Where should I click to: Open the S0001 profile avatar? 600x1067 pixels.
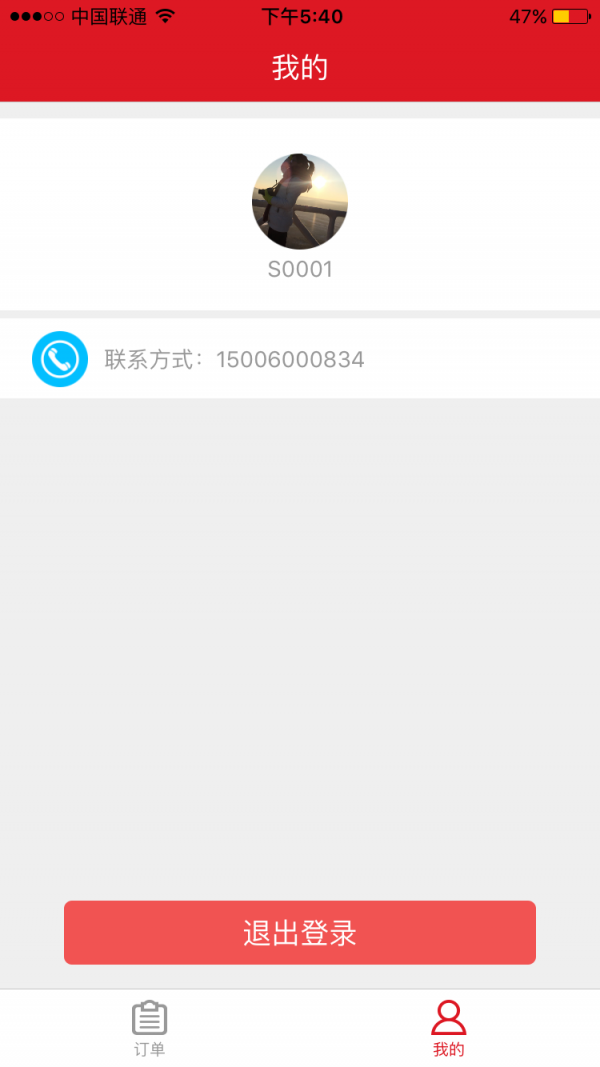[300, 201]
